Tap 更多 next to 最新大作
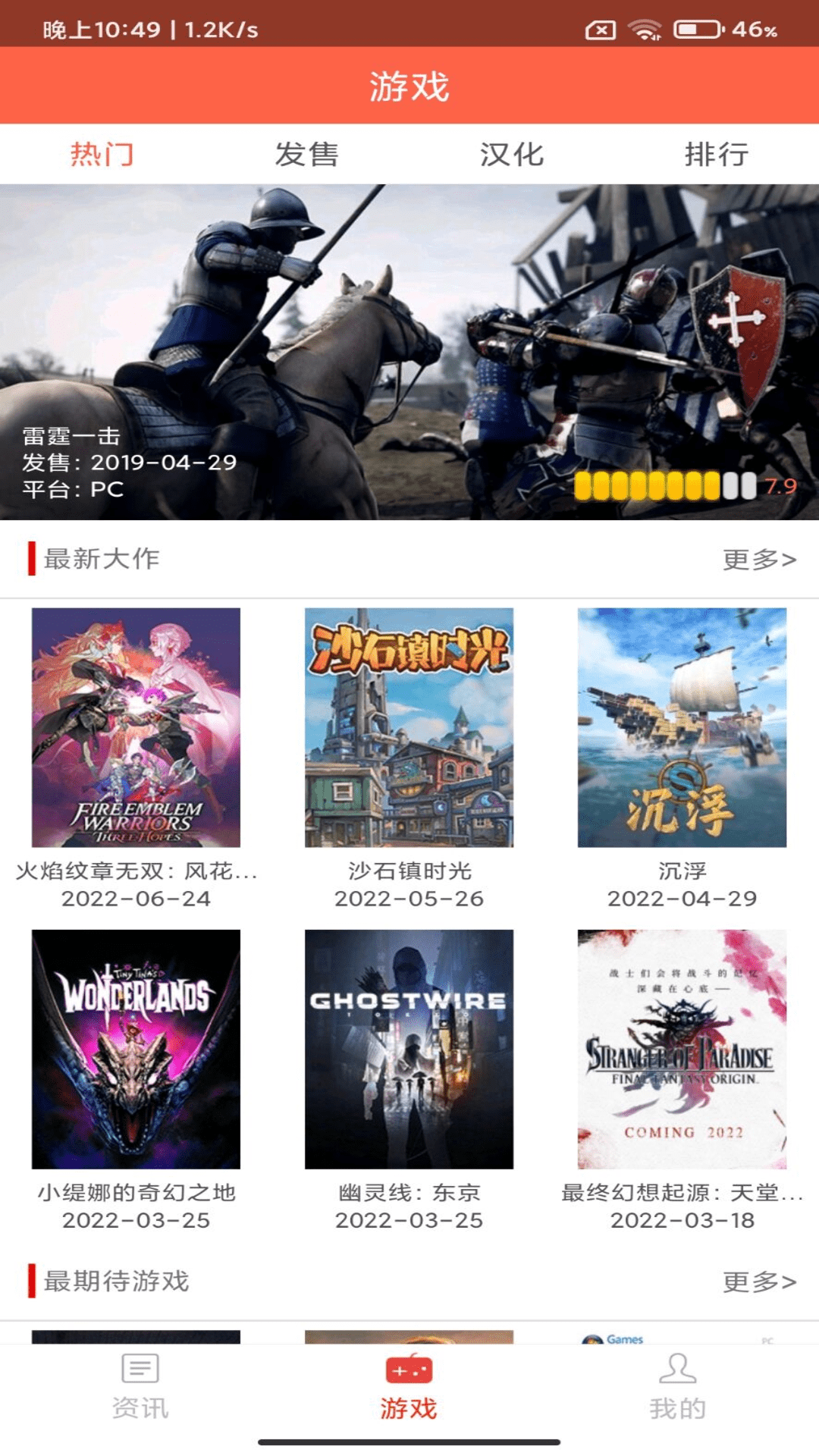Image resolution: width=819 pixels, height=1456 pixels. pyautogui.click(x=759, y=560)
